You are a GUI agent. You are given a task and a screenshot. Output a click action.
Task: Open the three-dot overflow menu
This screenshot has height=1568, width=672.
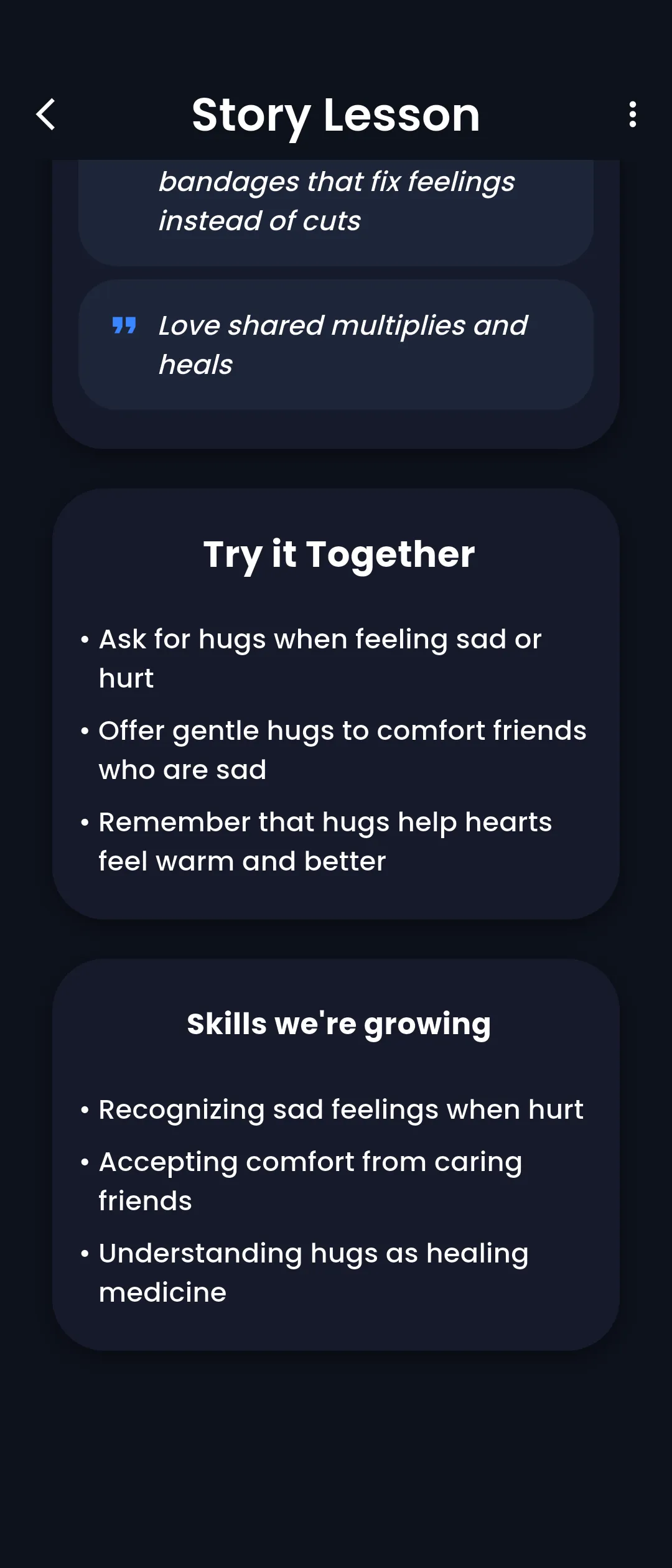pyautogui.click(x=632, y=114)
